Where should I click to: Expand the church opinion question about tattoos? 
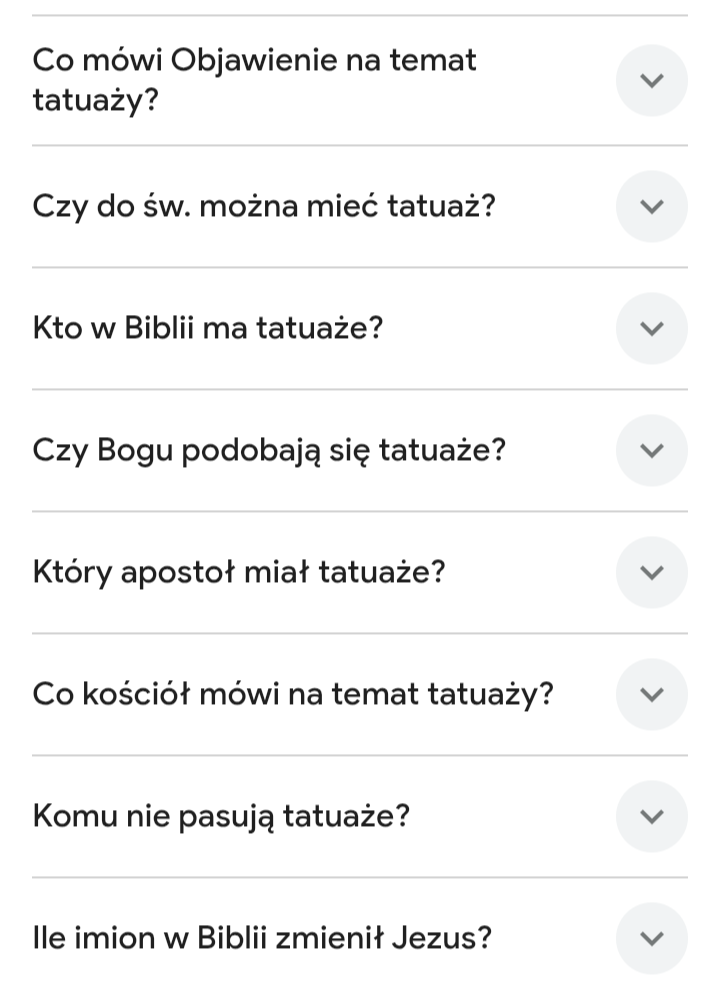[x=651, y=693]
